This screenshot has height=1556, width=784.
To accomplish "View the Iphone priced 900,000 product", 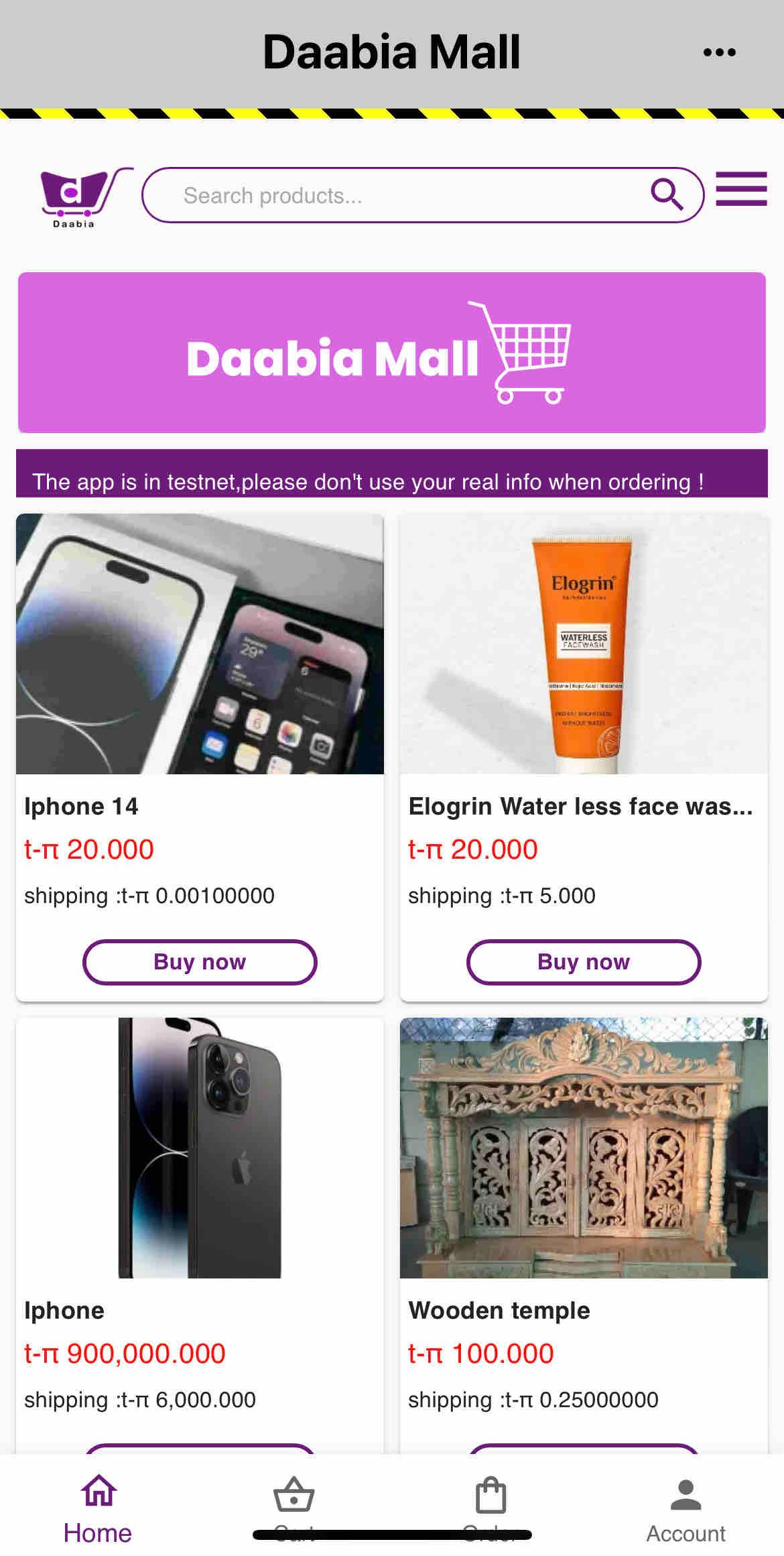I will tap(200, 1235).
